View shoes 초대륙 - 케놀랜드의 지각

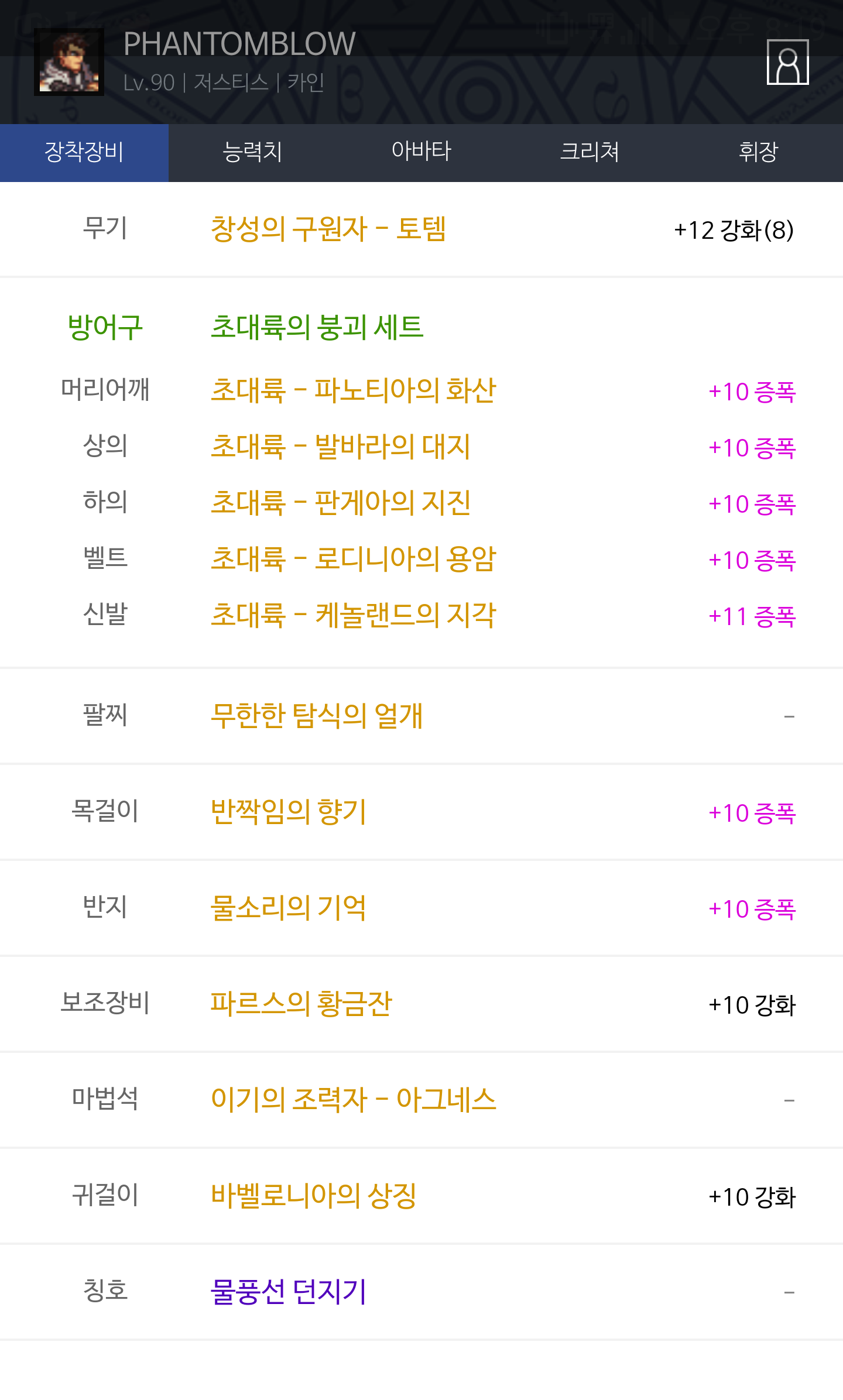pyautogui.click(x=353, y=615)
